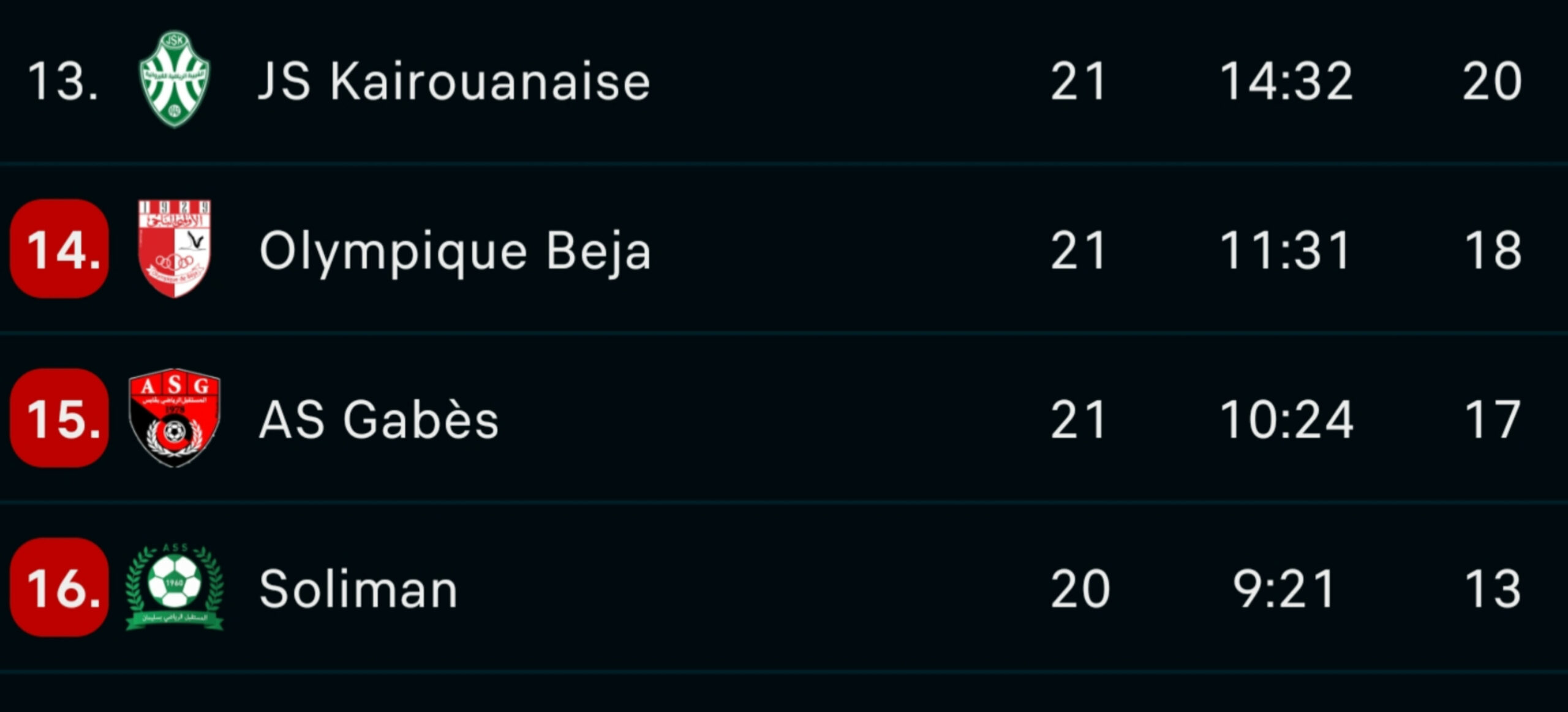The height and width of the screenshot is (712, 1568).
Task: Open the Olympique Beja team row
Action: coord(454,251)
